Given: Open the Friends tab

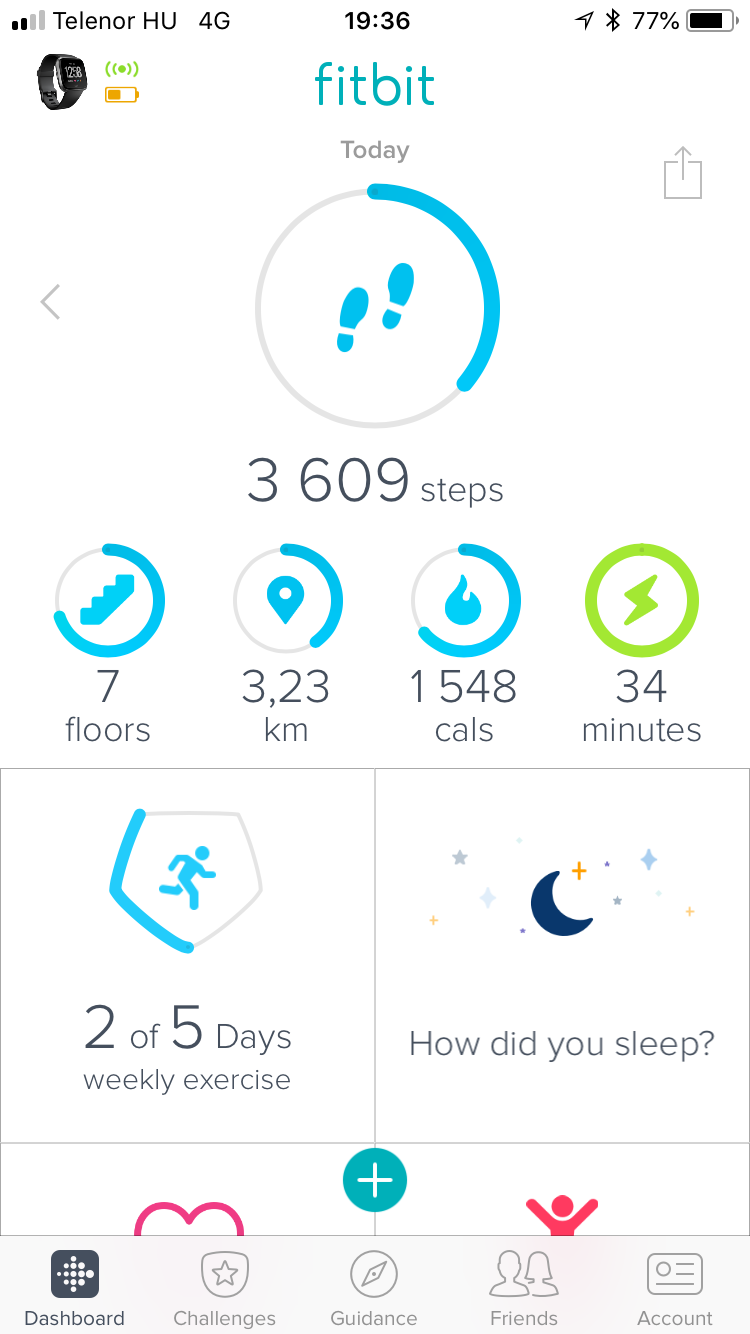Looking at the screenshot, I should (523, 1290).
